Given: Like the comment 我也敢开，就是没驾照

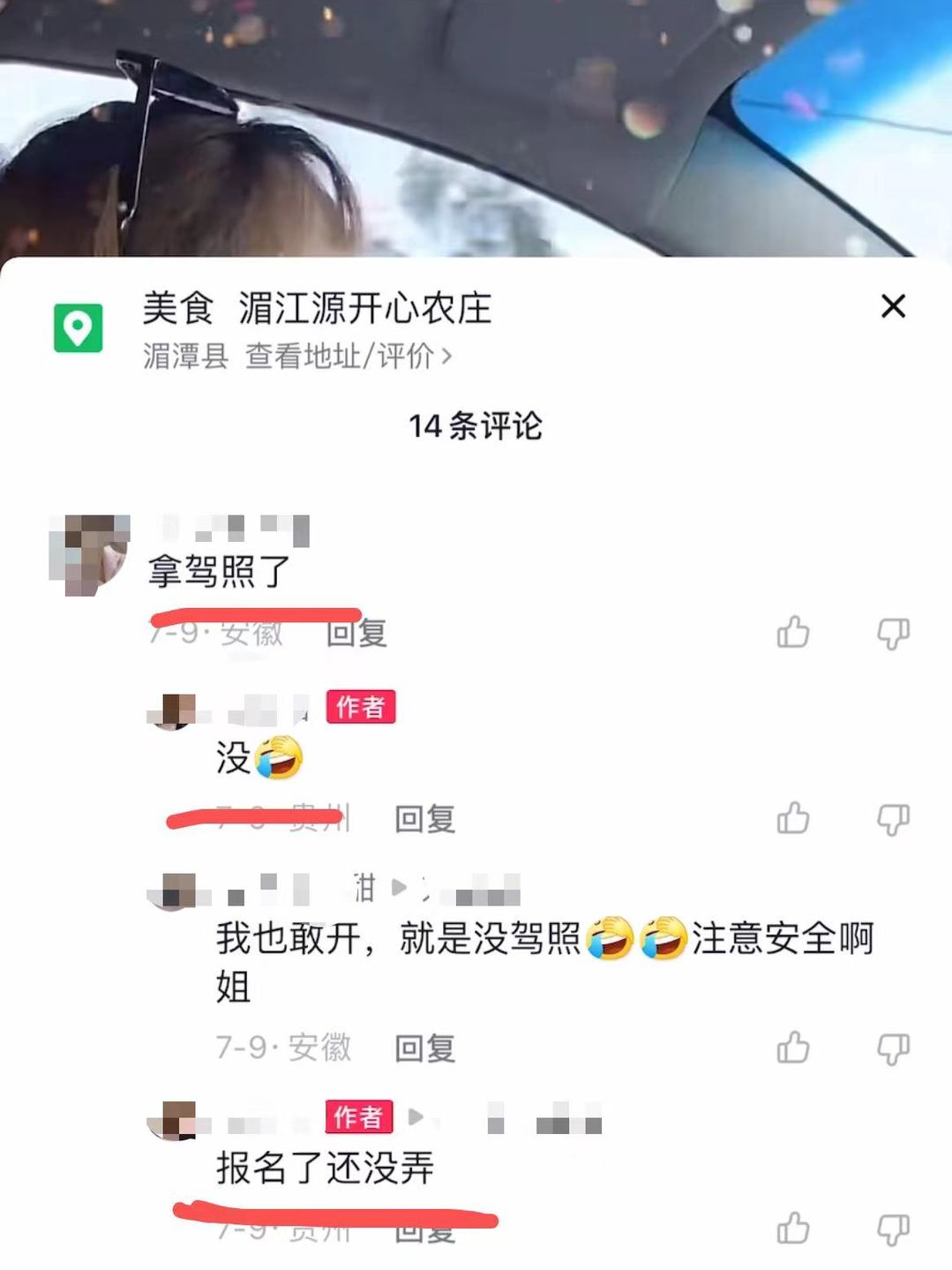Looking at the screenshot, I should click(793, 1048).
